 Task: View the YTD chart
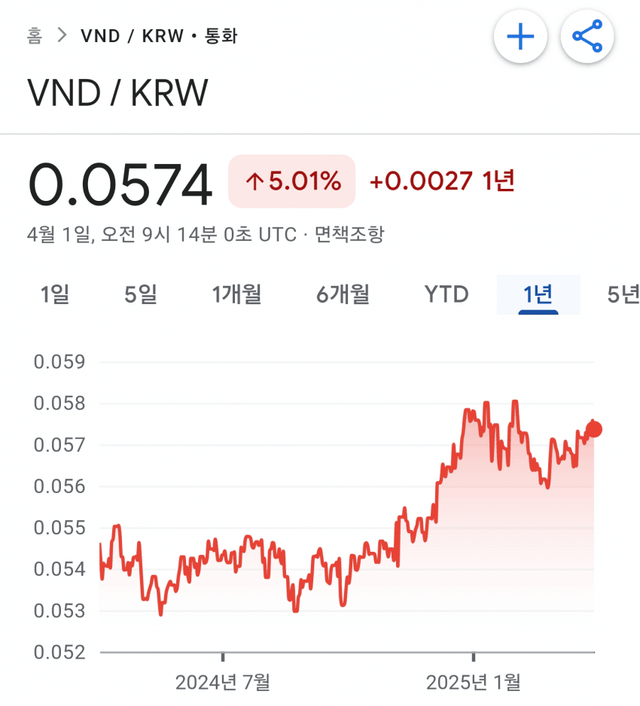coord(446,294)
